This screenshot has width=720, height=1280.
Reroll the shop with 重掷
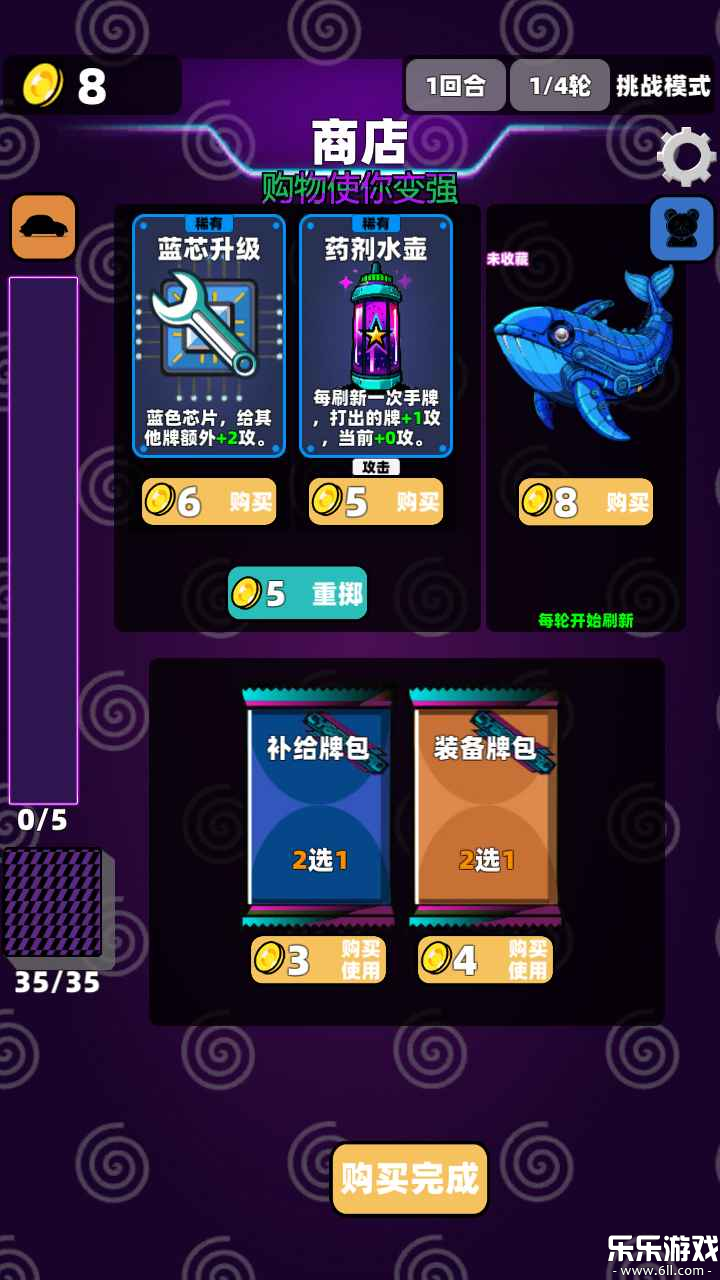click(x=298, y=593)
